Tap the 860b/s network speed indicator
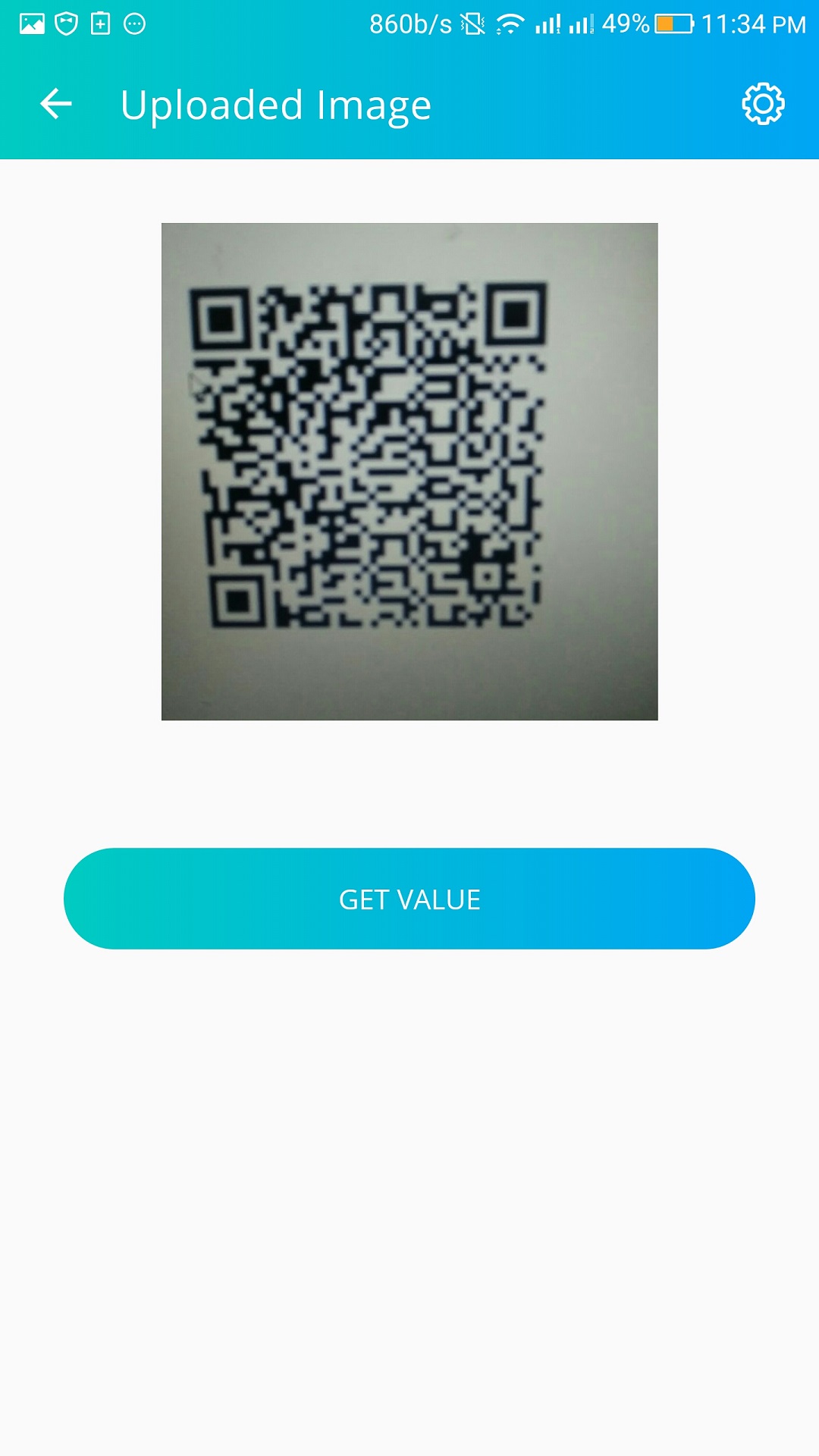This screenshot has height=1456, width=819. (404, 23)
